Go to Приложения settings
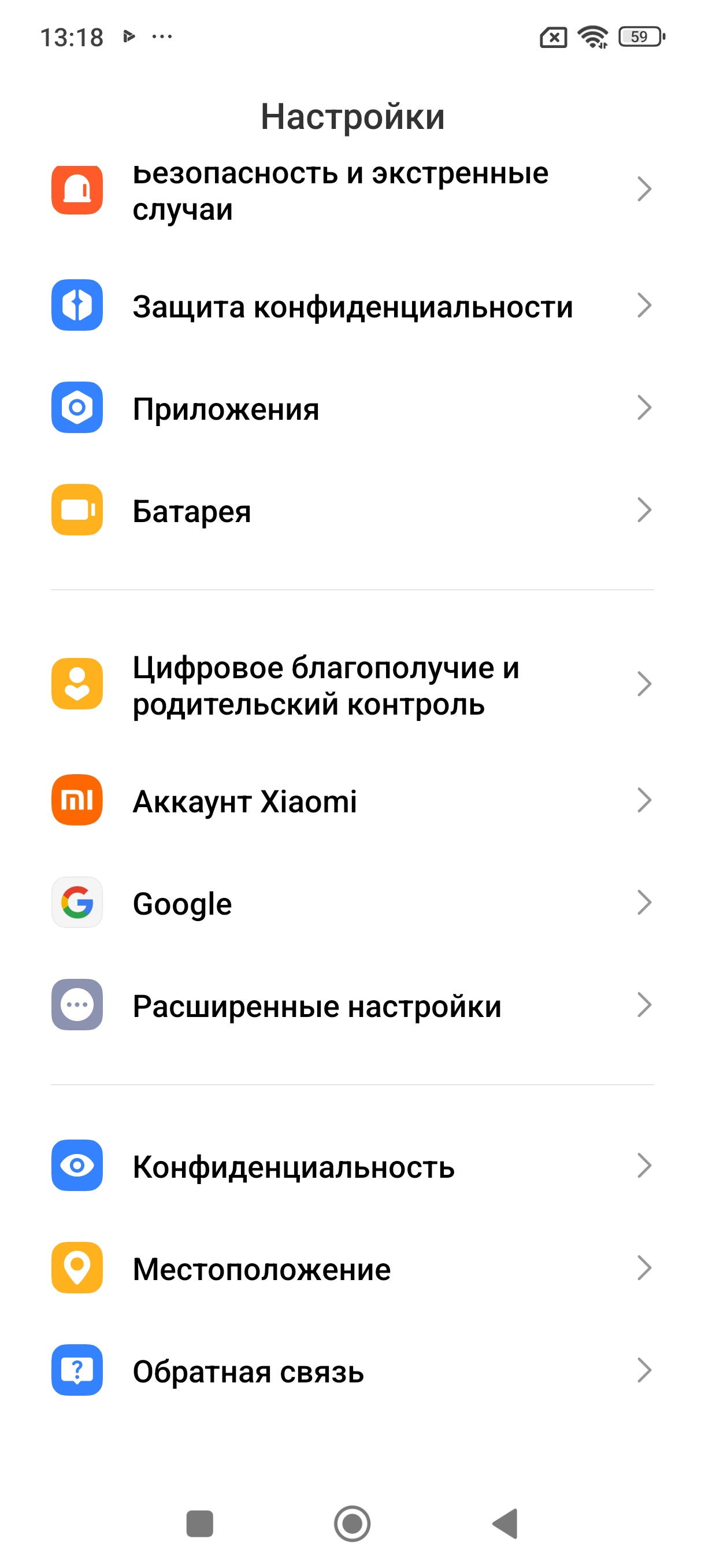The height and width of the screenshot is (1568, 705). tap(353, 408)
